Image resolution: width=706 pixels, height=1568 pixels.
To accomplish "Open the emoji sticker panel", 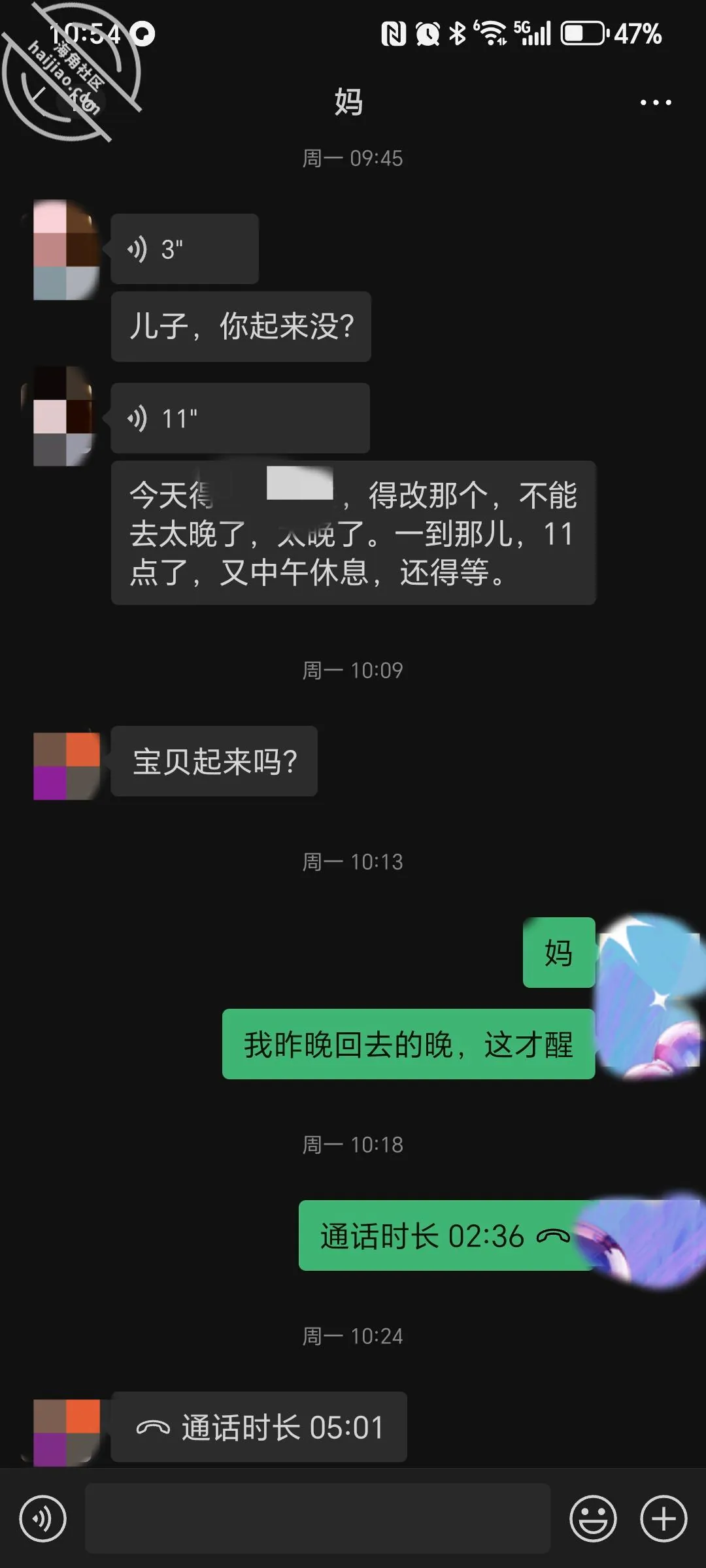I will tap(593, 1518).
